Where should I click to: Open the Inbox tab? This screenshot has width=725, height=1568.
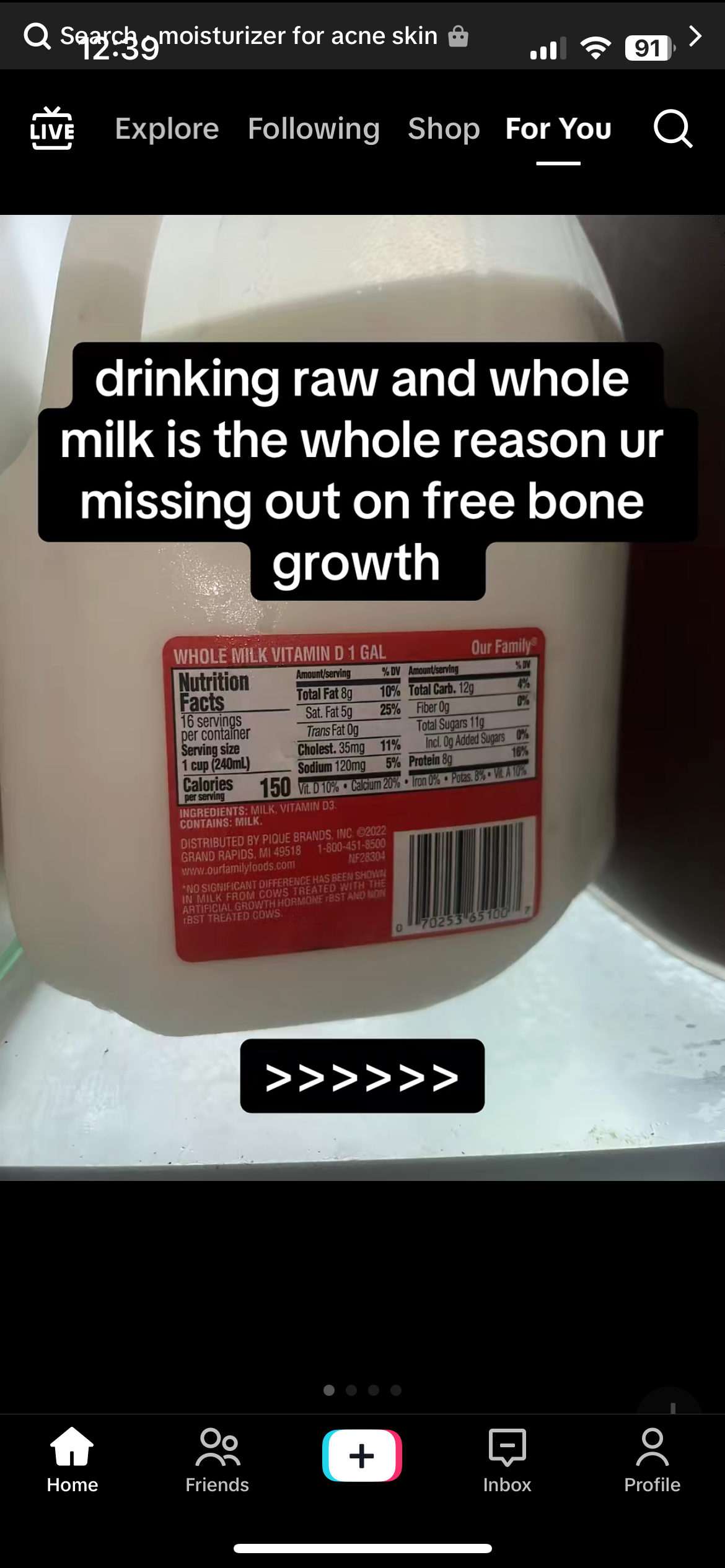(x=507, y=1460)
